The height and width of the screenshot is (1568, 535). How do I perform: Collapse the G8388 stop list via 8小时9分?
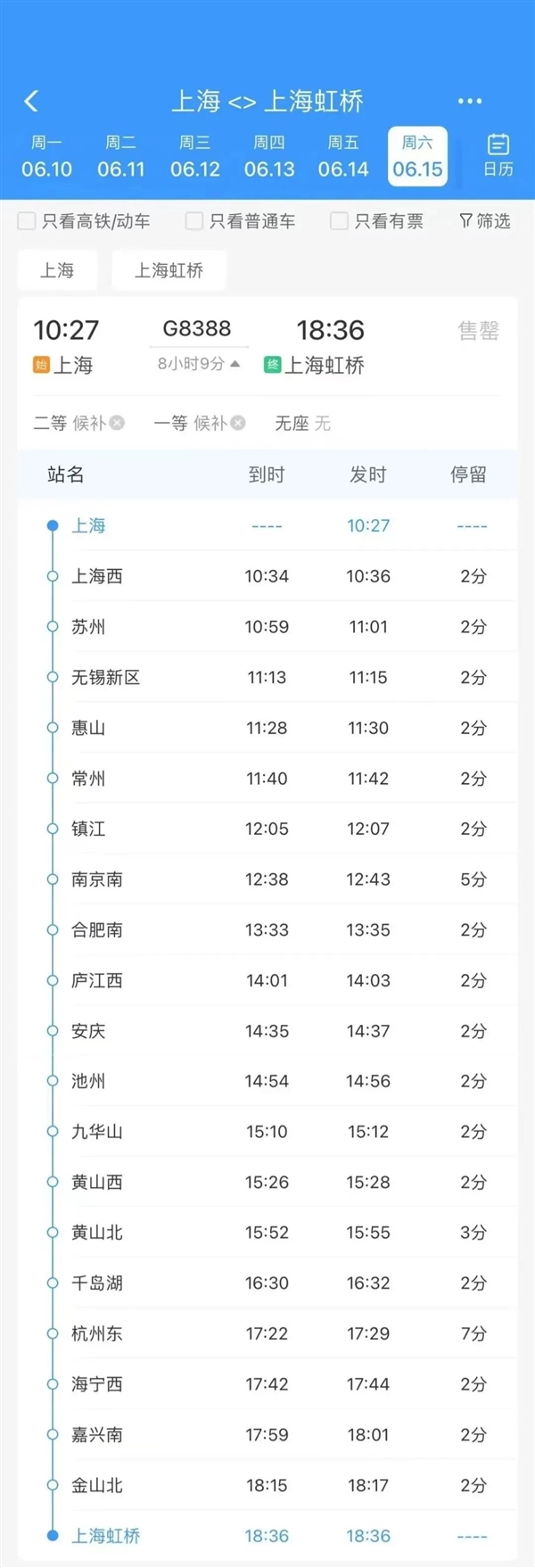(199, 364)
